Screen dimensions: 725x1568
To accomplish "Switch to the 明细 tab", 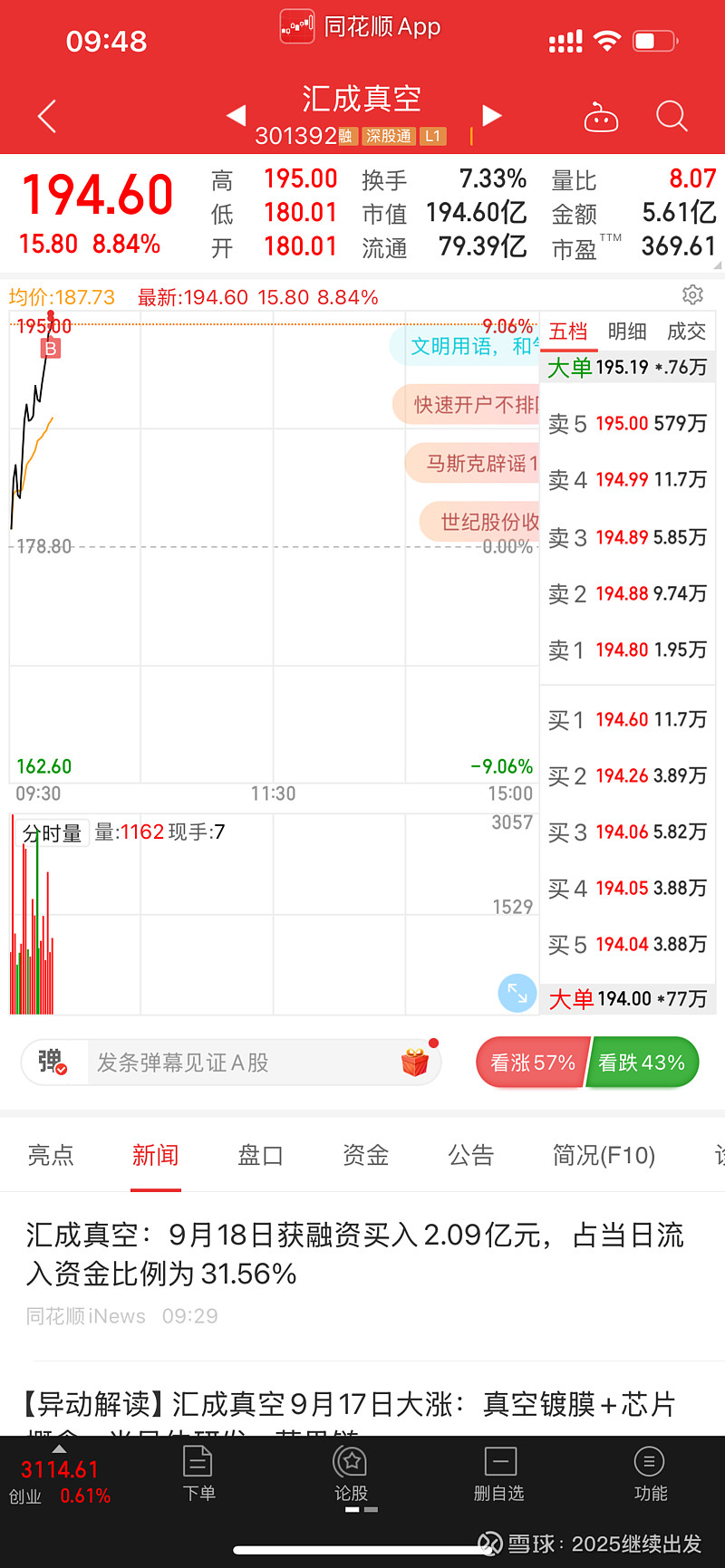I will coord(627,332).
